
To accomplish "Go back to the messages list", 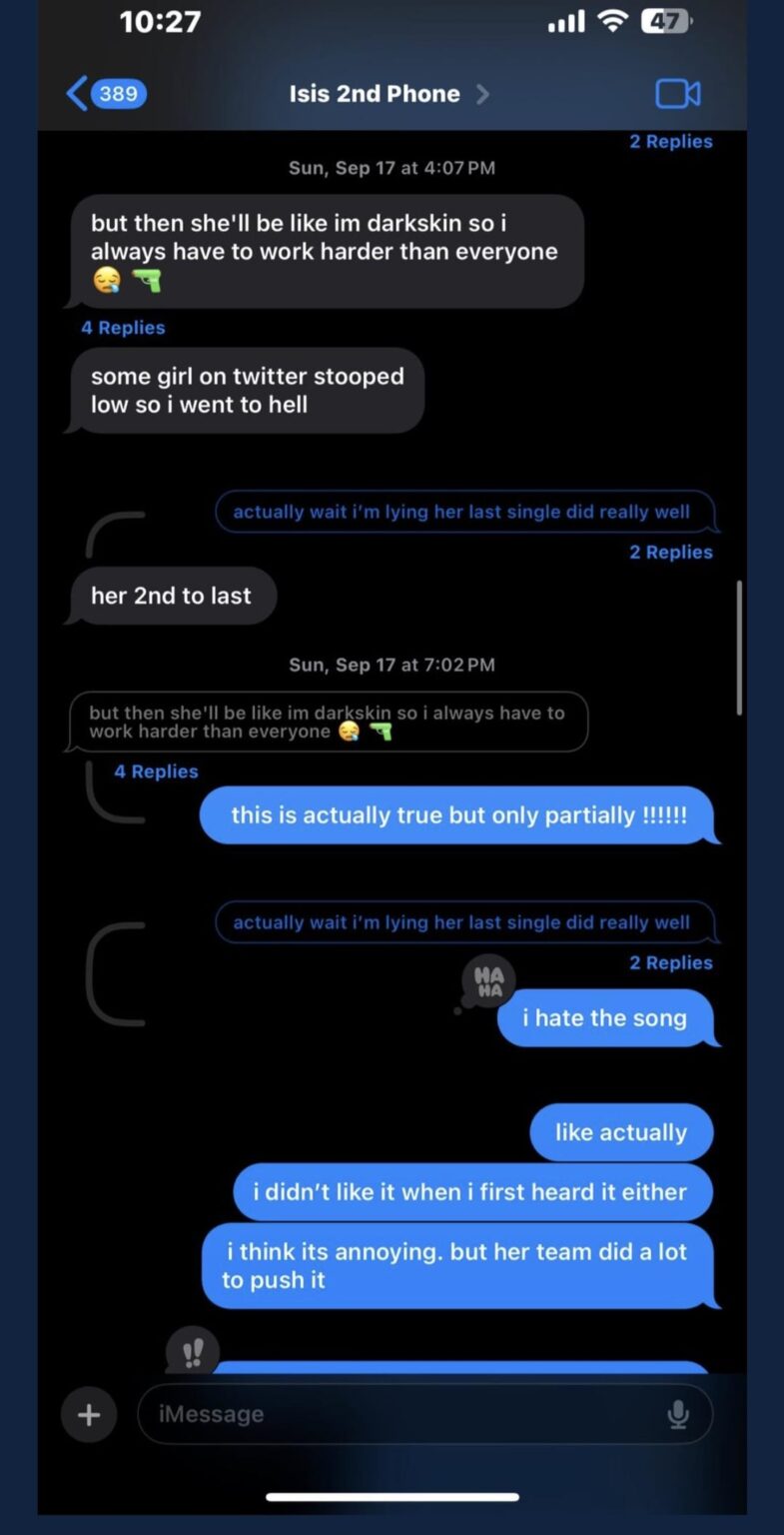I will [x=106, y=94].
